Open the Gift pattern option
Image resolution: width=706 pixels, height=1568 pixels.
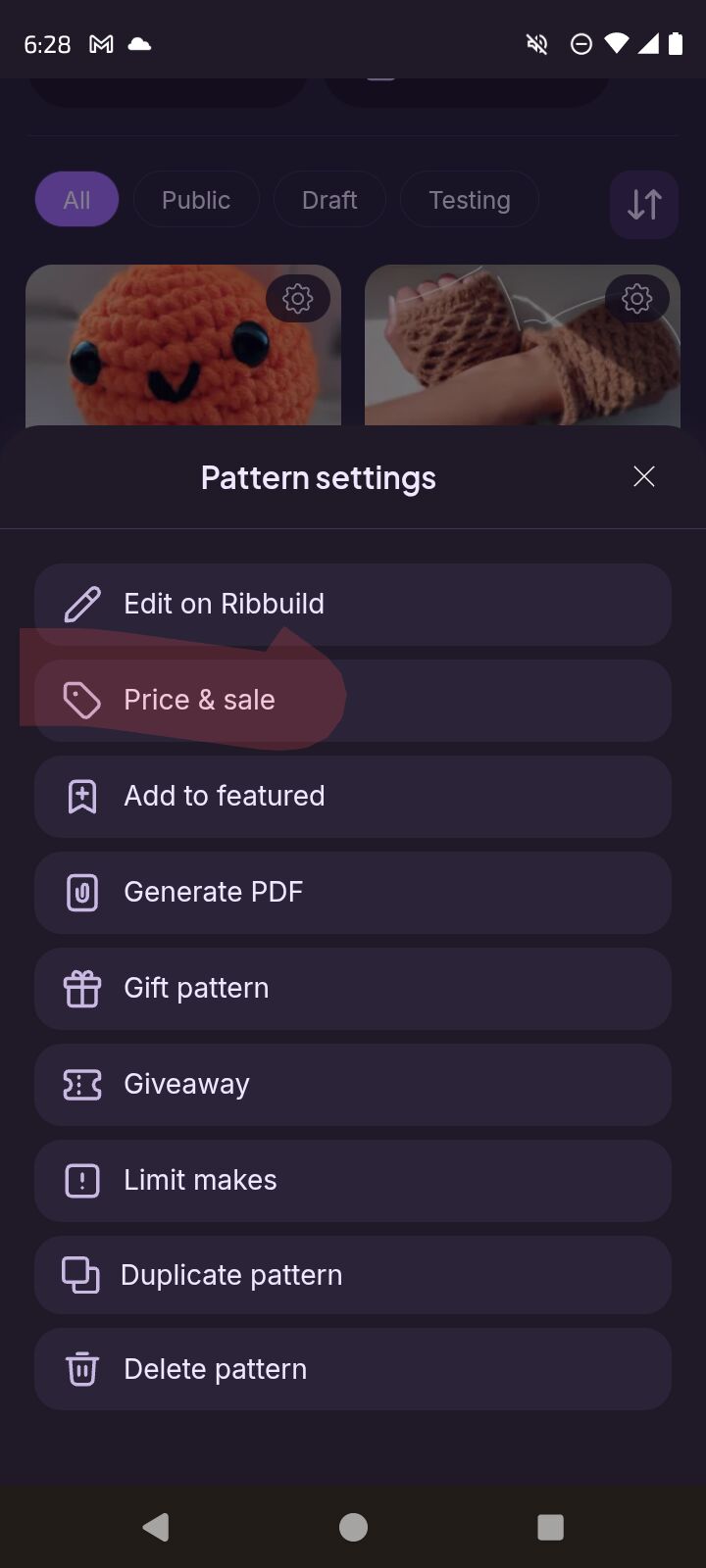(353, 988)
